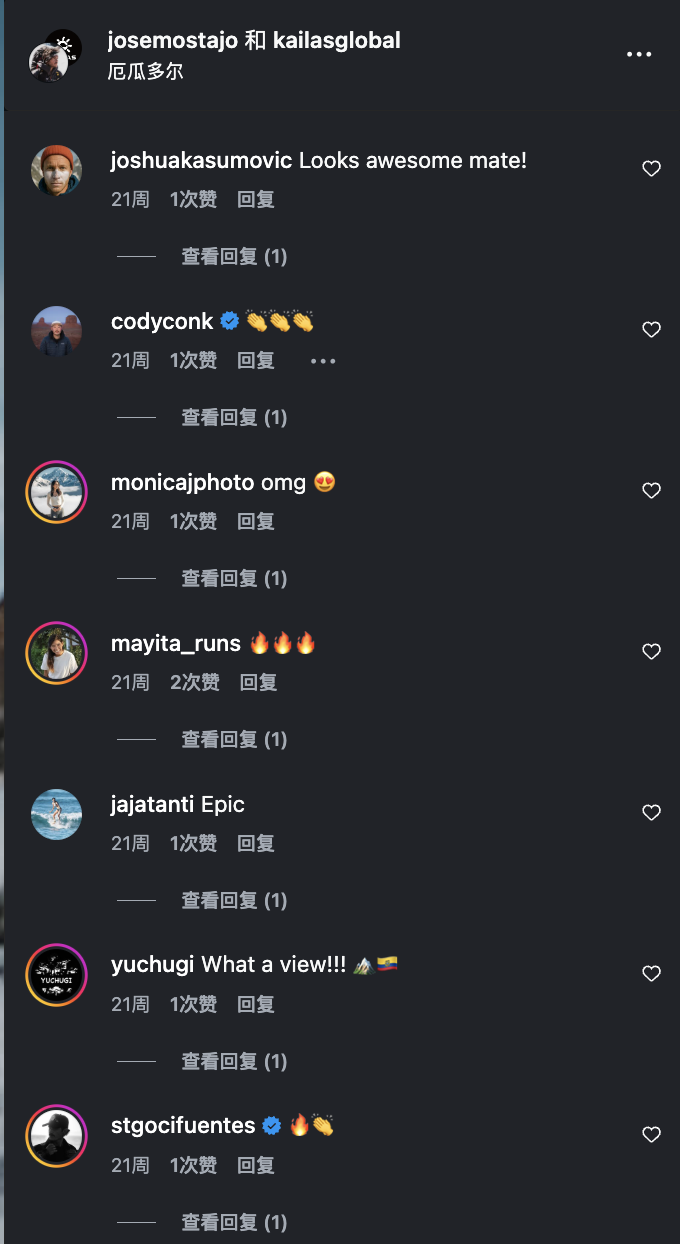680x1244 pixels.
Task: Reply to jajatanti's comment
Action: coord(255,843)
